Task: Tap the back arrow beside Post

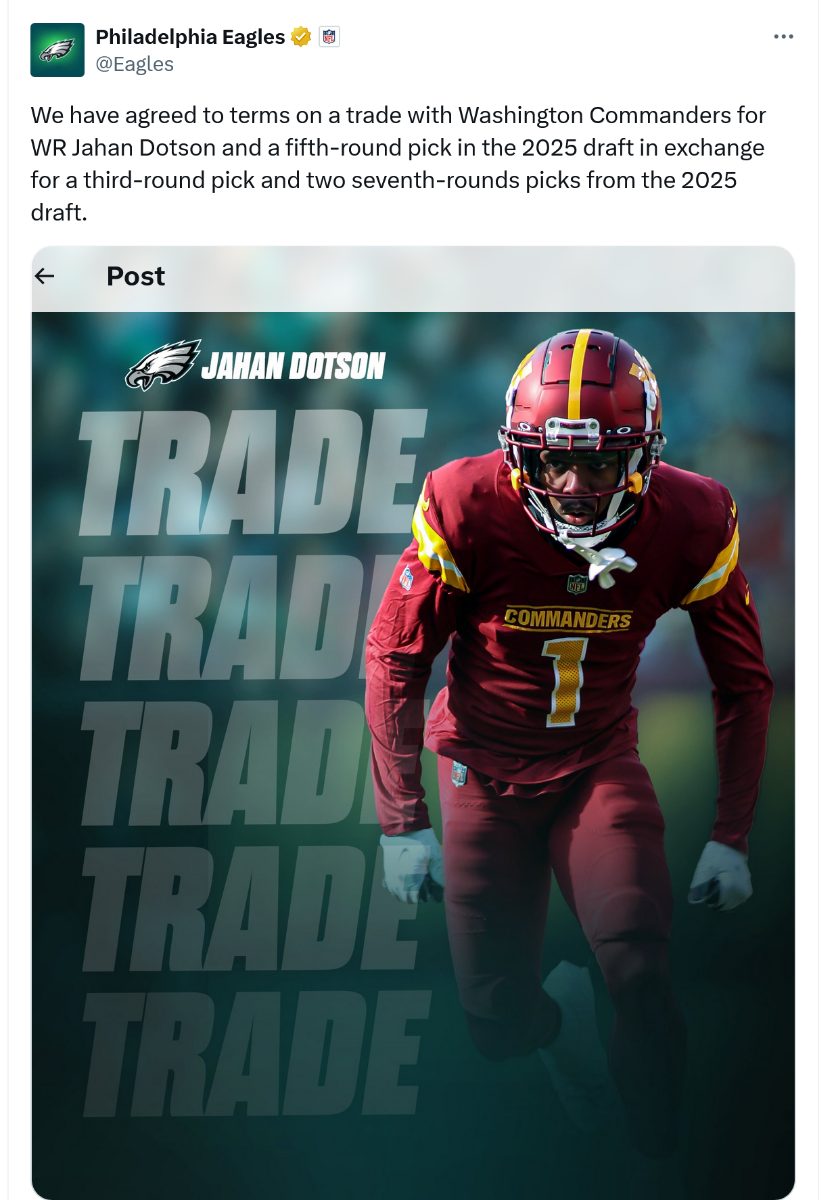Action: (x=44, y=276)
